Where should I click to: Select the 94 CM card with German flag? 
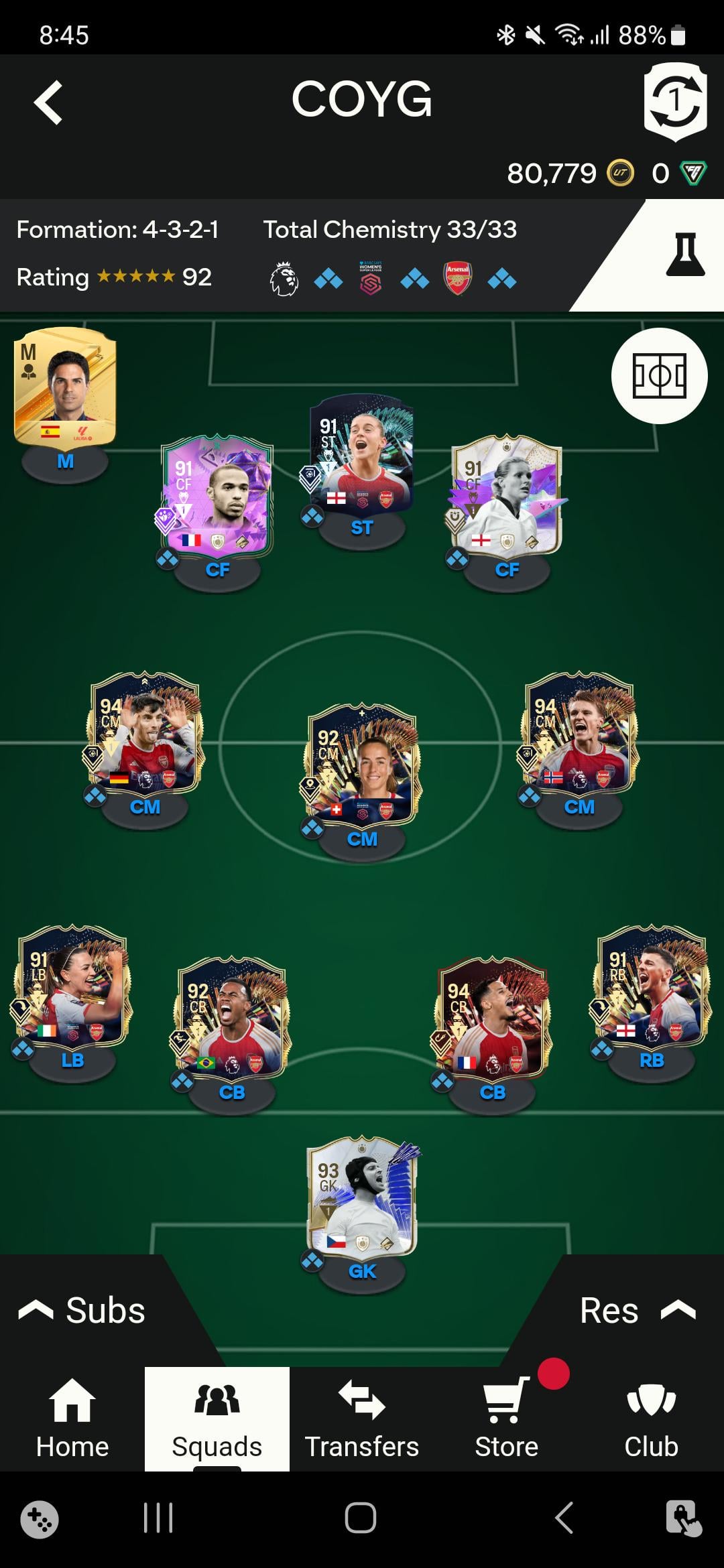pos(145,734)
